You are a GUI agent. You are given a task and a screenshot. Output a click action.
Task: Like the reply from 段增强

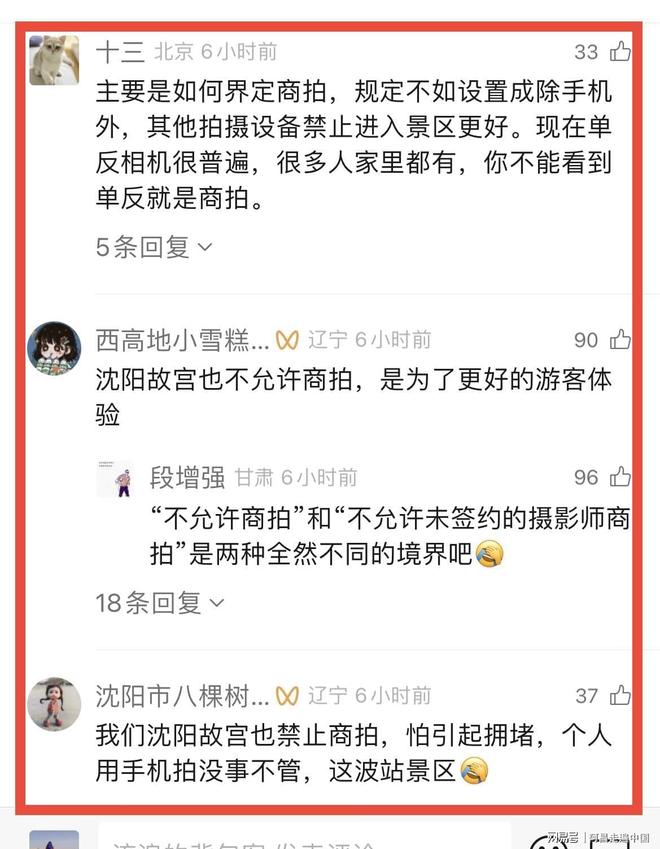pos(620,477)
